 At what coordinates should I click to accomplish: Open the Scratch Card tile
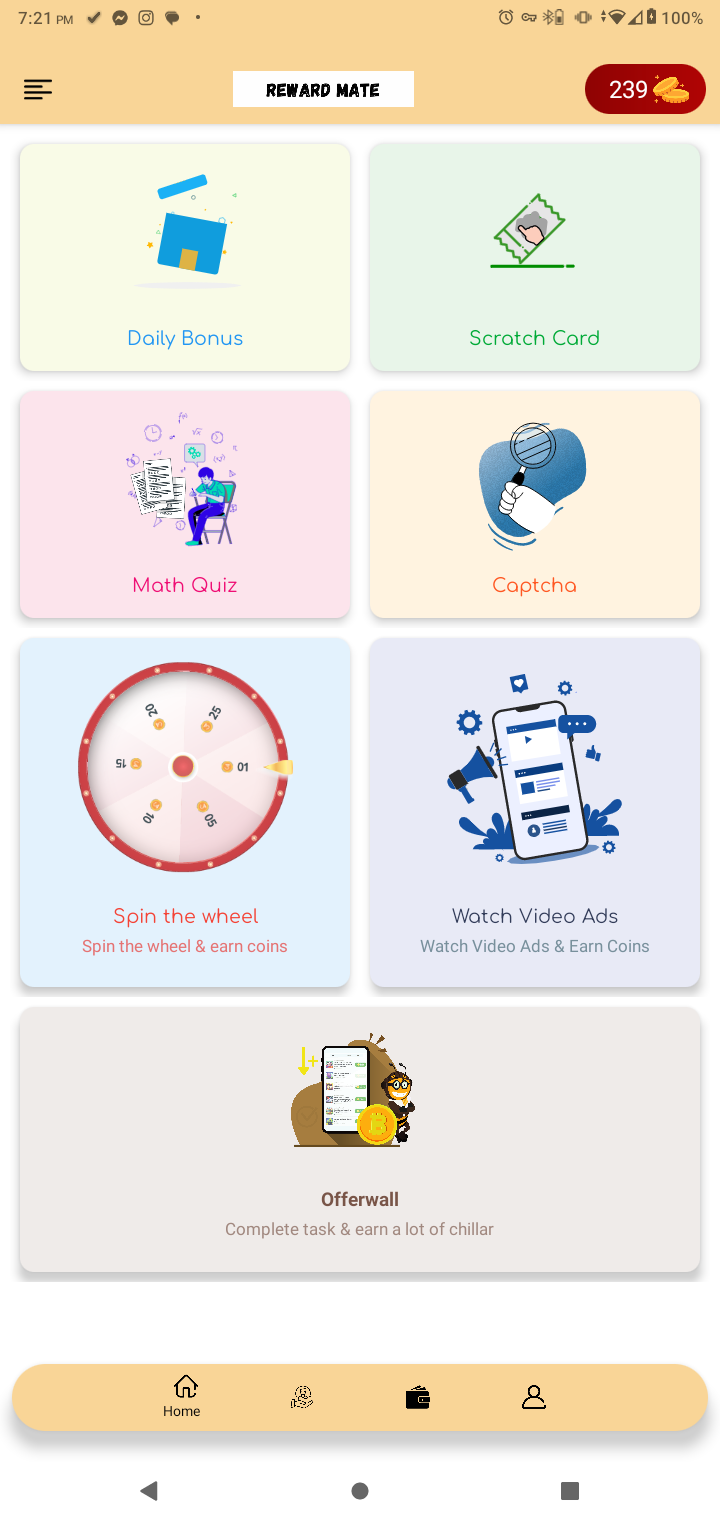(535, 257)
